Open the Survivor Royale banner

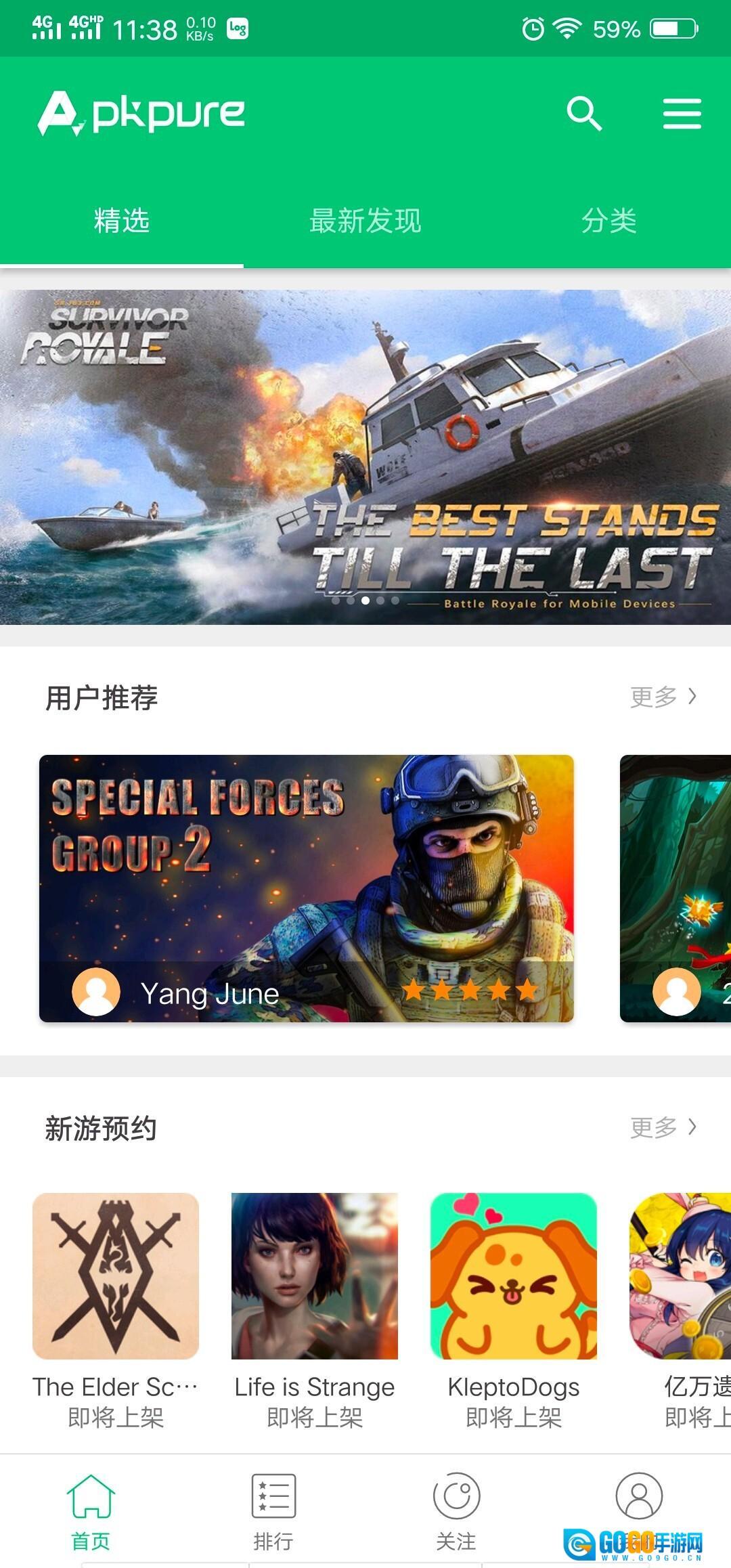point(365,457)
